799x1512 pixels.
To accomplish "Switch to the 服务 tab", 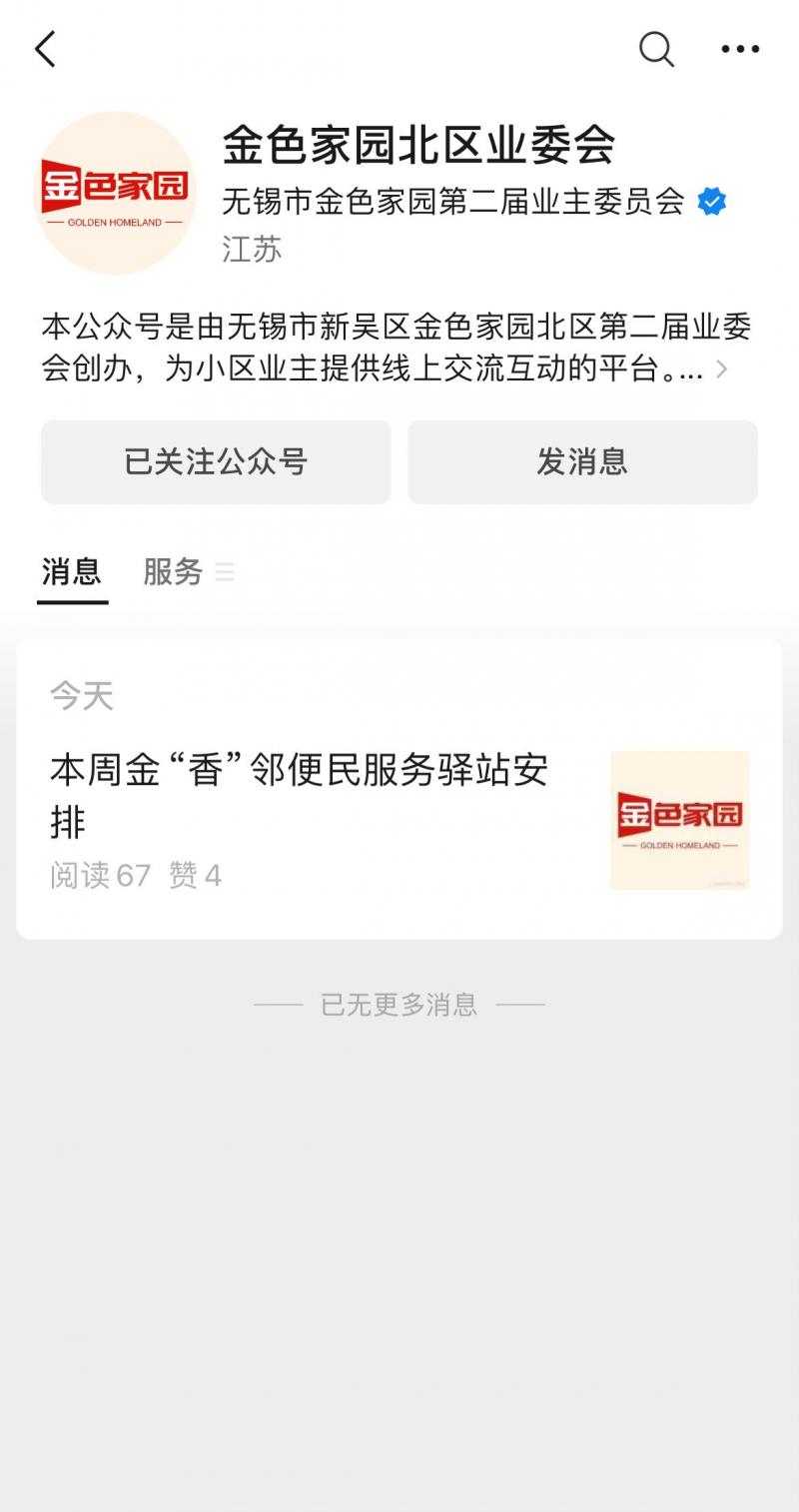I will 174,572.
